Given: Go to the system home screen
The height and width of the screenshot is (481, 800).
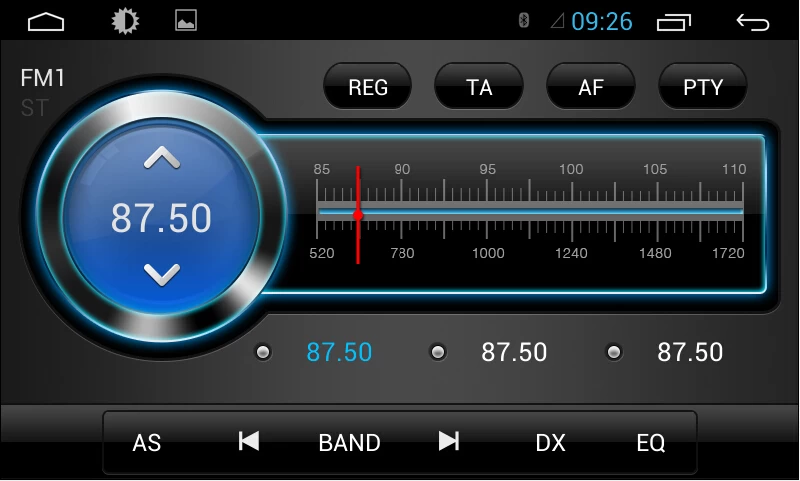Looking at the screenshot, I should (46, 21).
